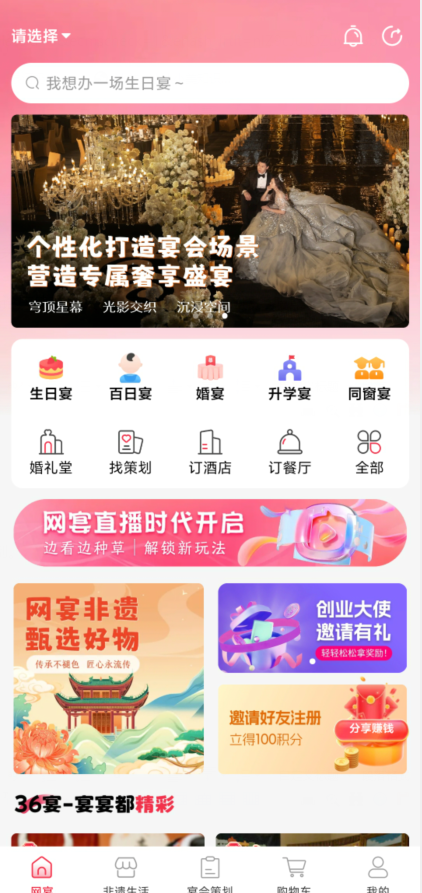
Task: Open the notifications bell
Action: coord(353,36)
